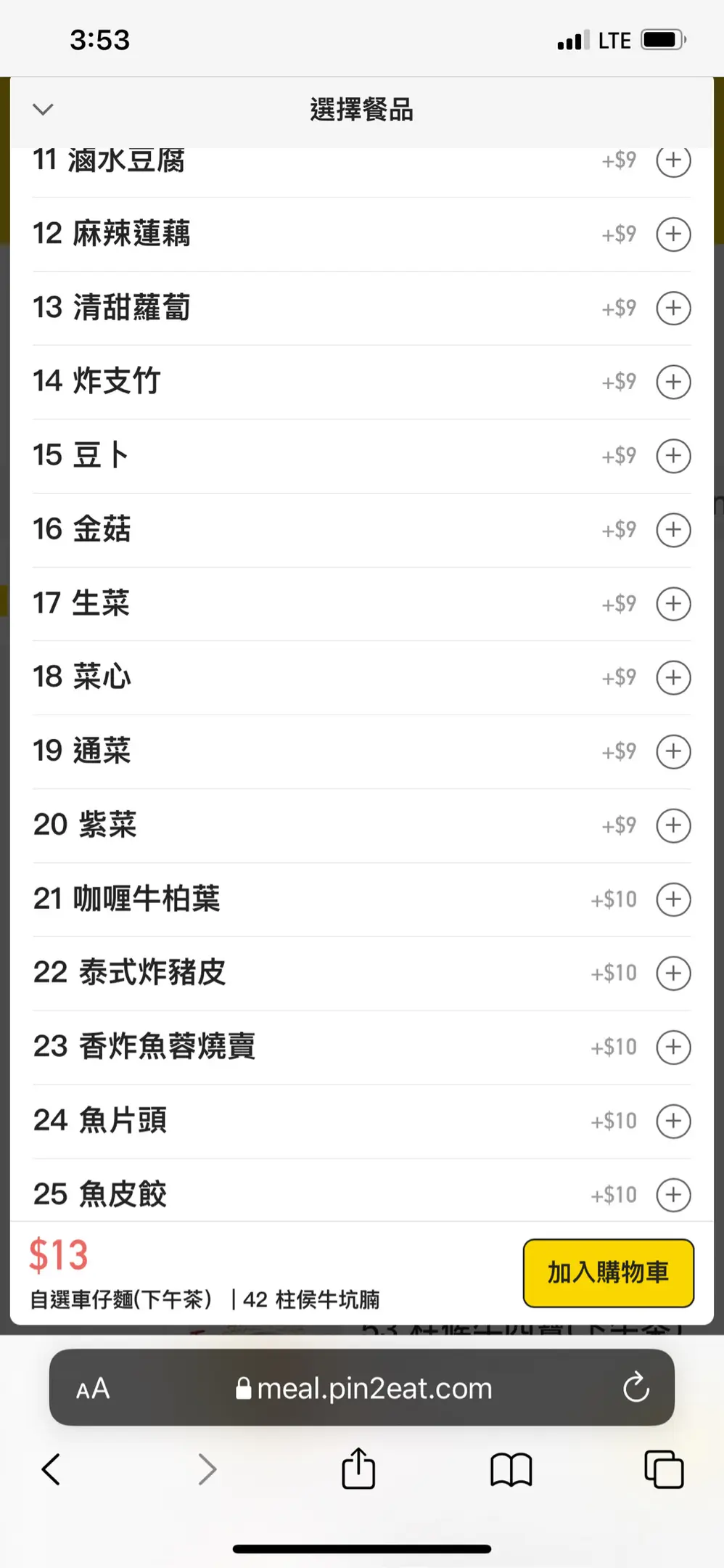Viewport: 724px width, 1568px height.
Task: Tap 加入購物車 to add to cart
Action: coord(608,1273)
